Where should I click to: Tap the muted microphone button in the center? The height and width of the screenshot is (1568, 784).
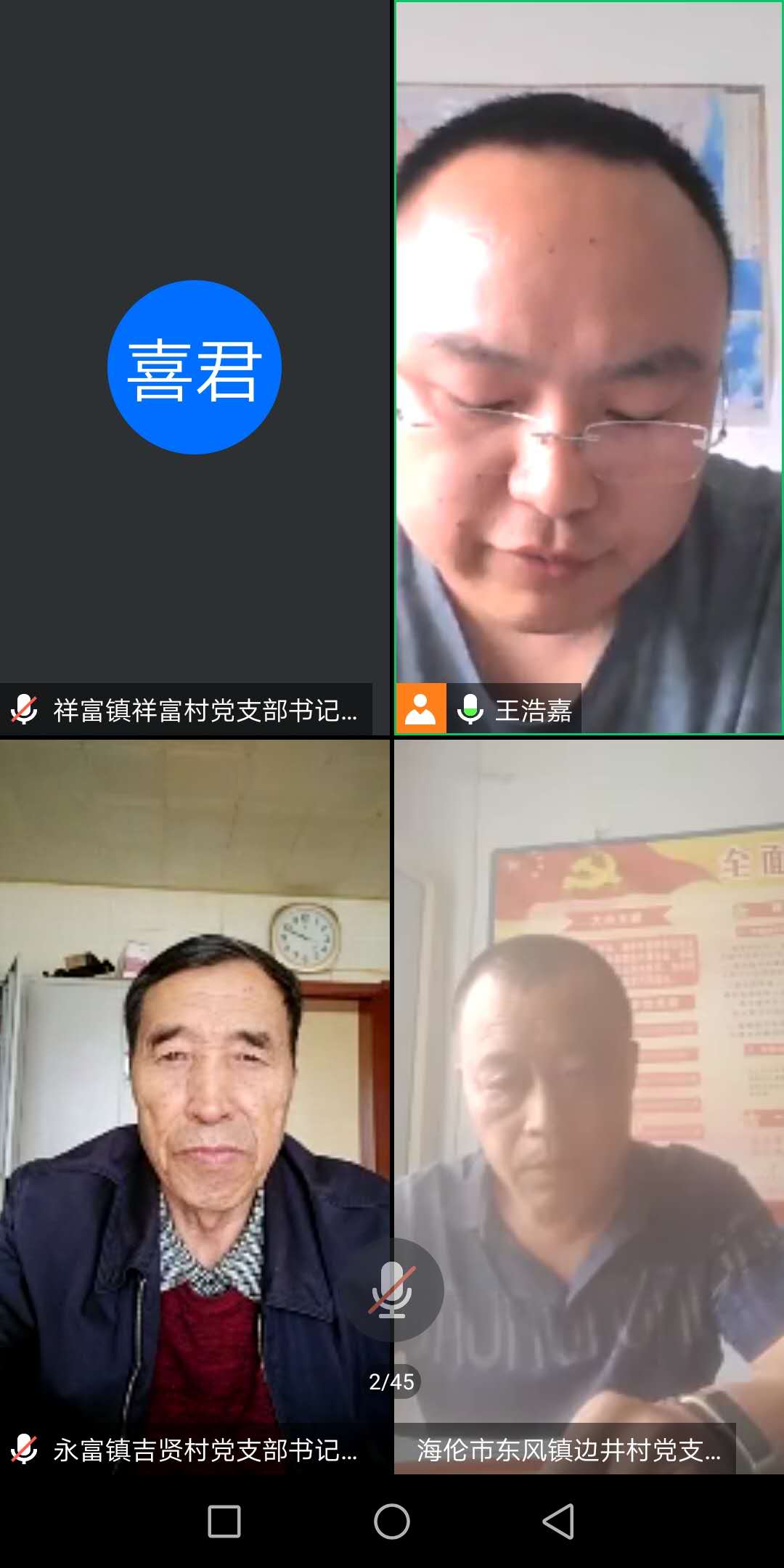click(x=392, y=1290)
